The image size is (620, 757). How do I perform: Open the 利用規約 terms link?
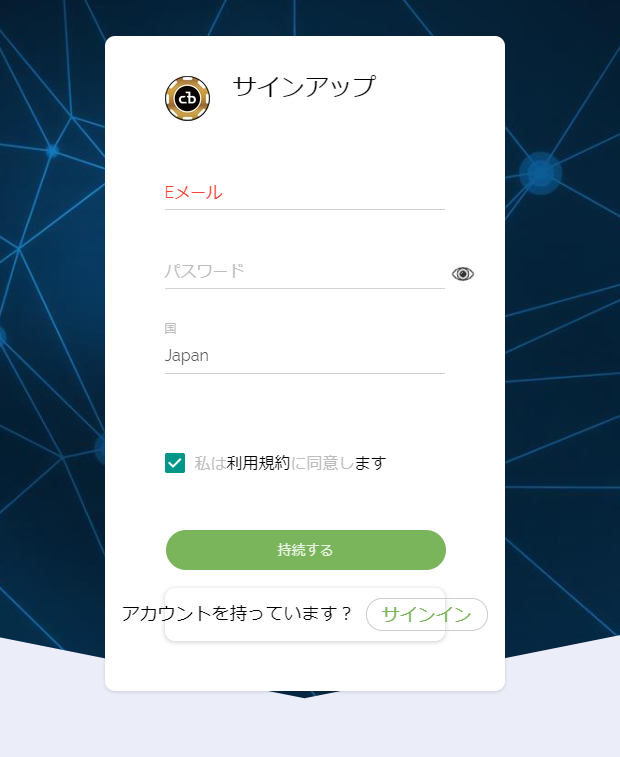tap(258, 463)
